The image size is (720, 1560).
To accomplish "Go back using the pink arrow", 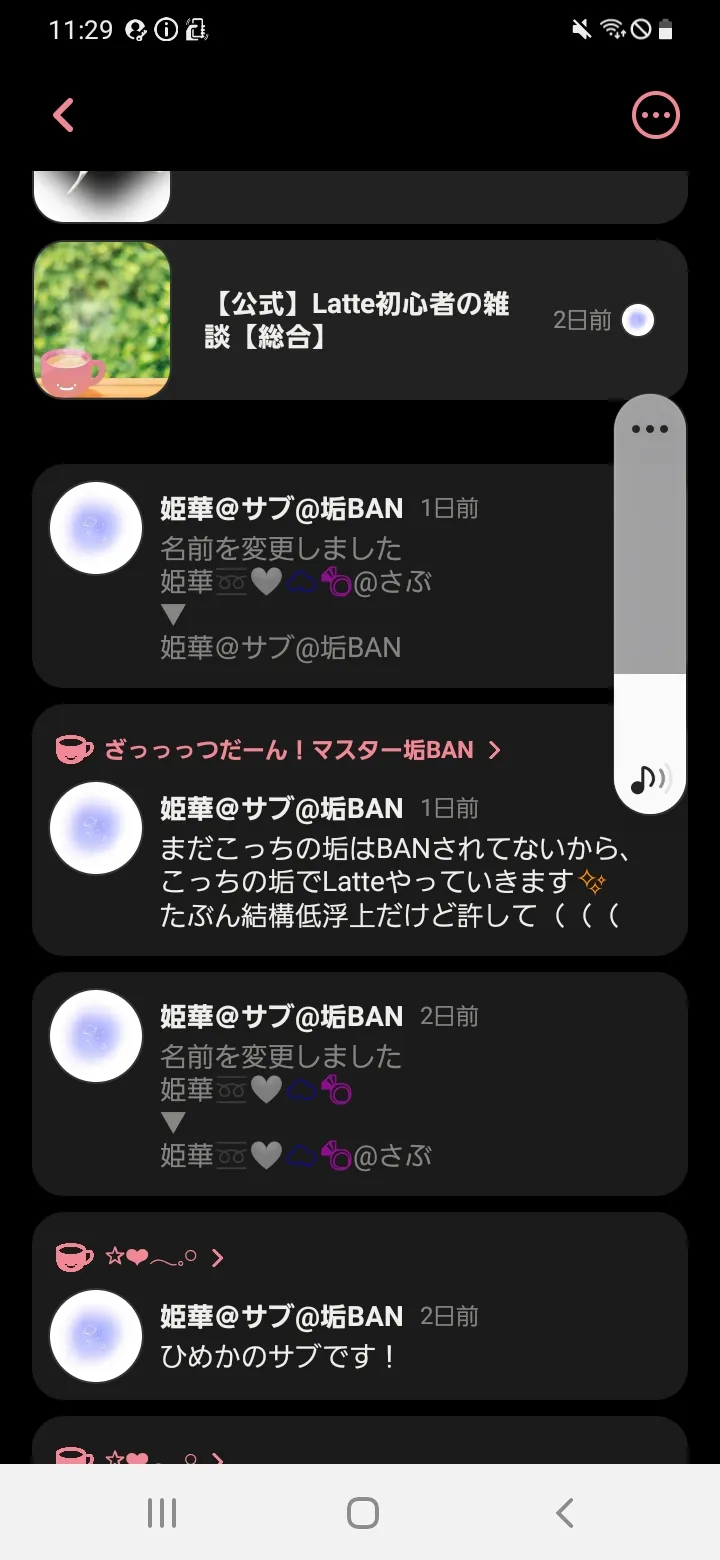I will pos(64,116).
